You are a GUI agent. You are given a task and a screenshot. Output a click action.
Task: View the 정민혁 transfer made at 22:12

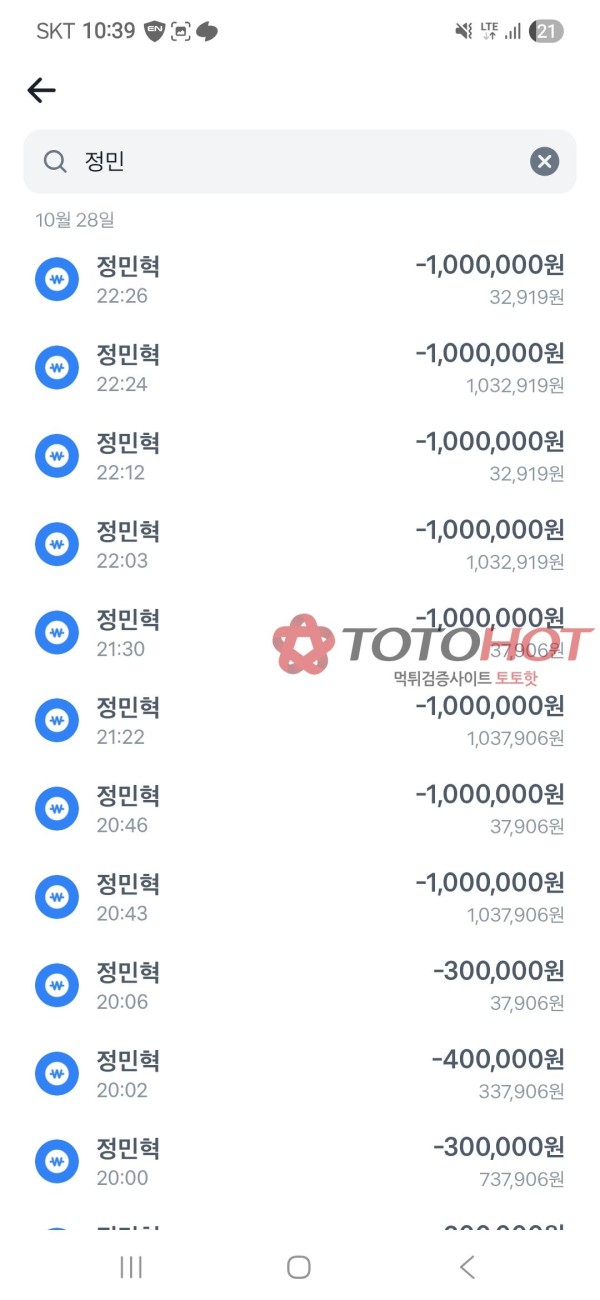point(300,456)
